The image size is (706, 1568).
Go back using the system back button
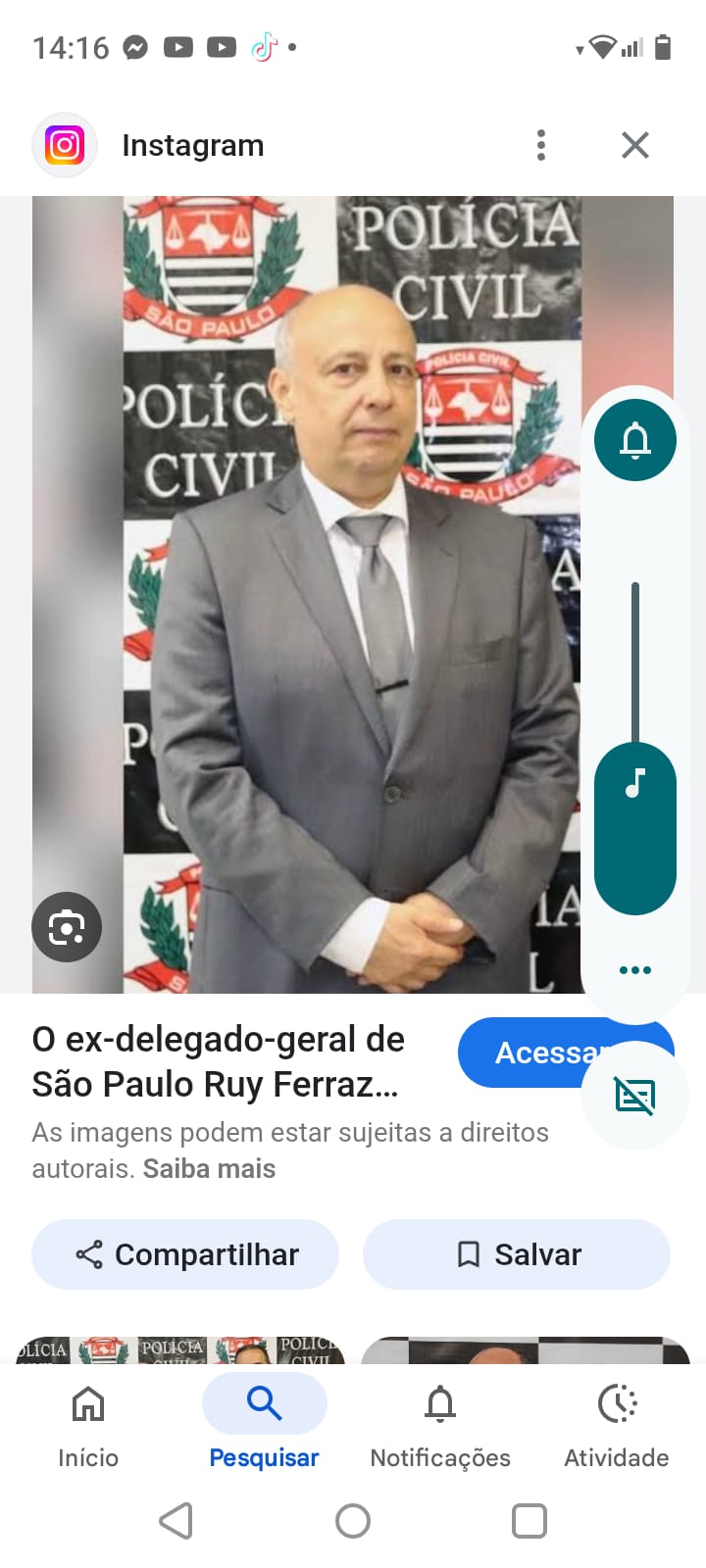coord(176,1521)
